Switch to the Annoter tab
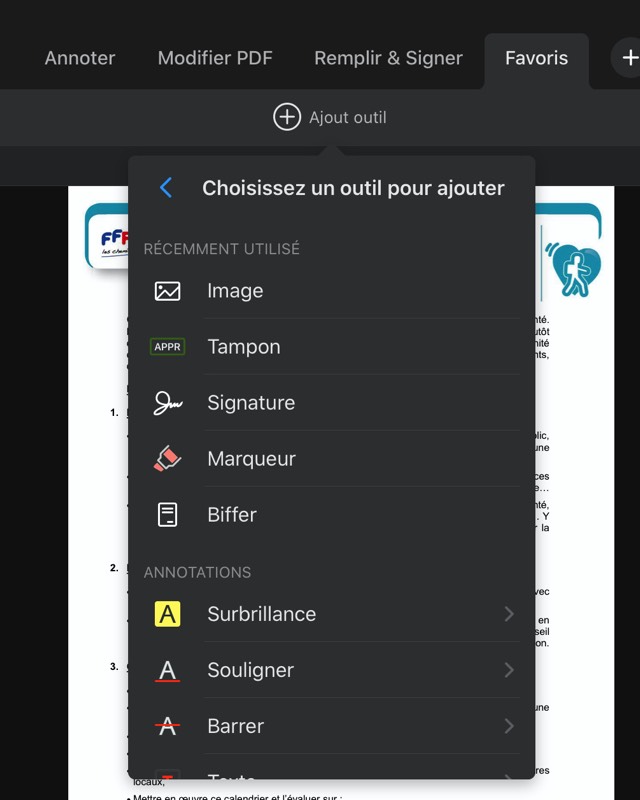 pyautogui.click(x=80, y=58)
